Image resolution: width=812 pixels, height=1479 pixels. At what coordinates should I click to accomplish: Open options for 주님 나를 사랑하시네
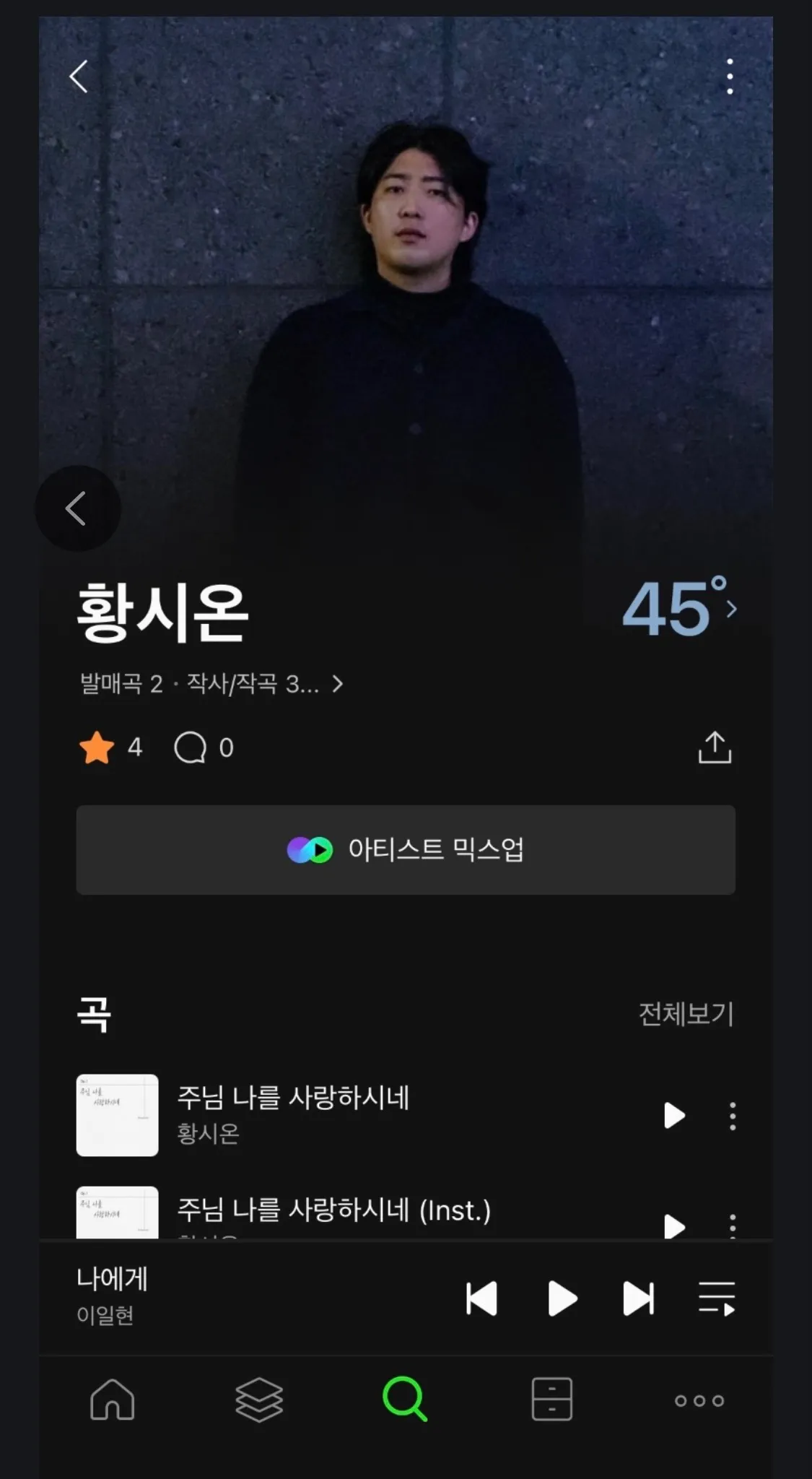coord(732,1116)
